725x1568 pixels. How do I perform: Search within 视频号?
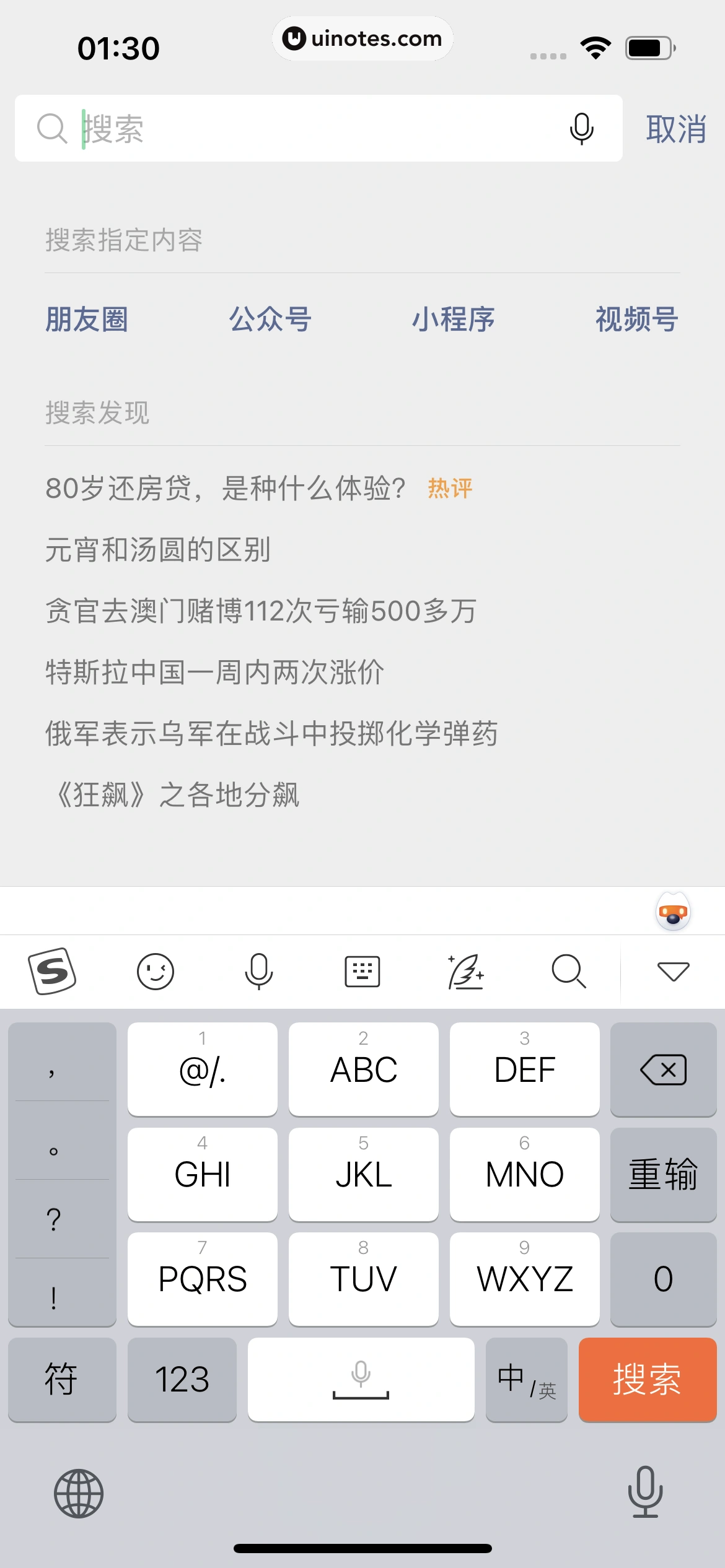point(636,320)
